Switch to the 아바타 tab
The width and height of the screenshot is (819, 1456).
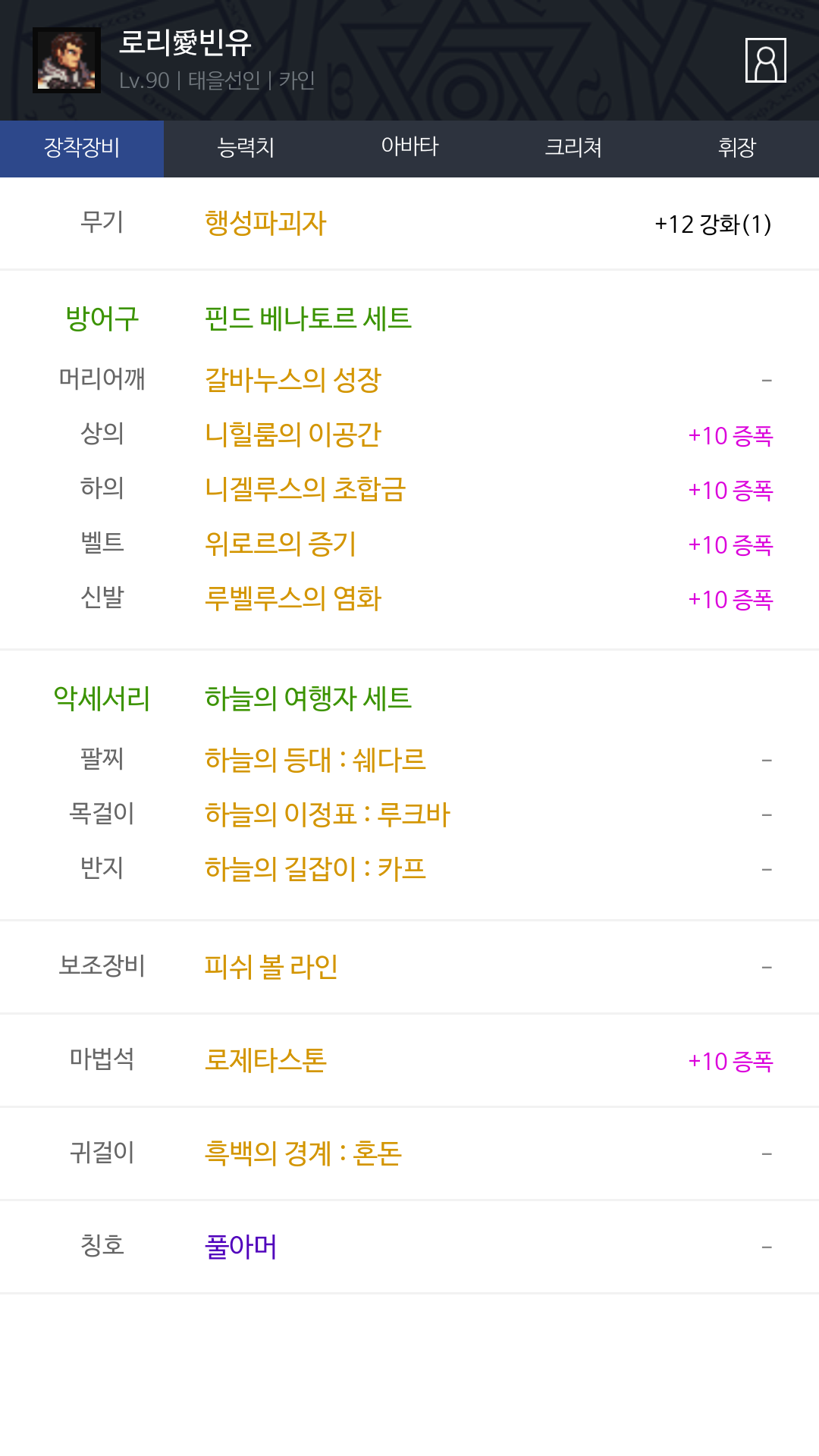[409, 149]
